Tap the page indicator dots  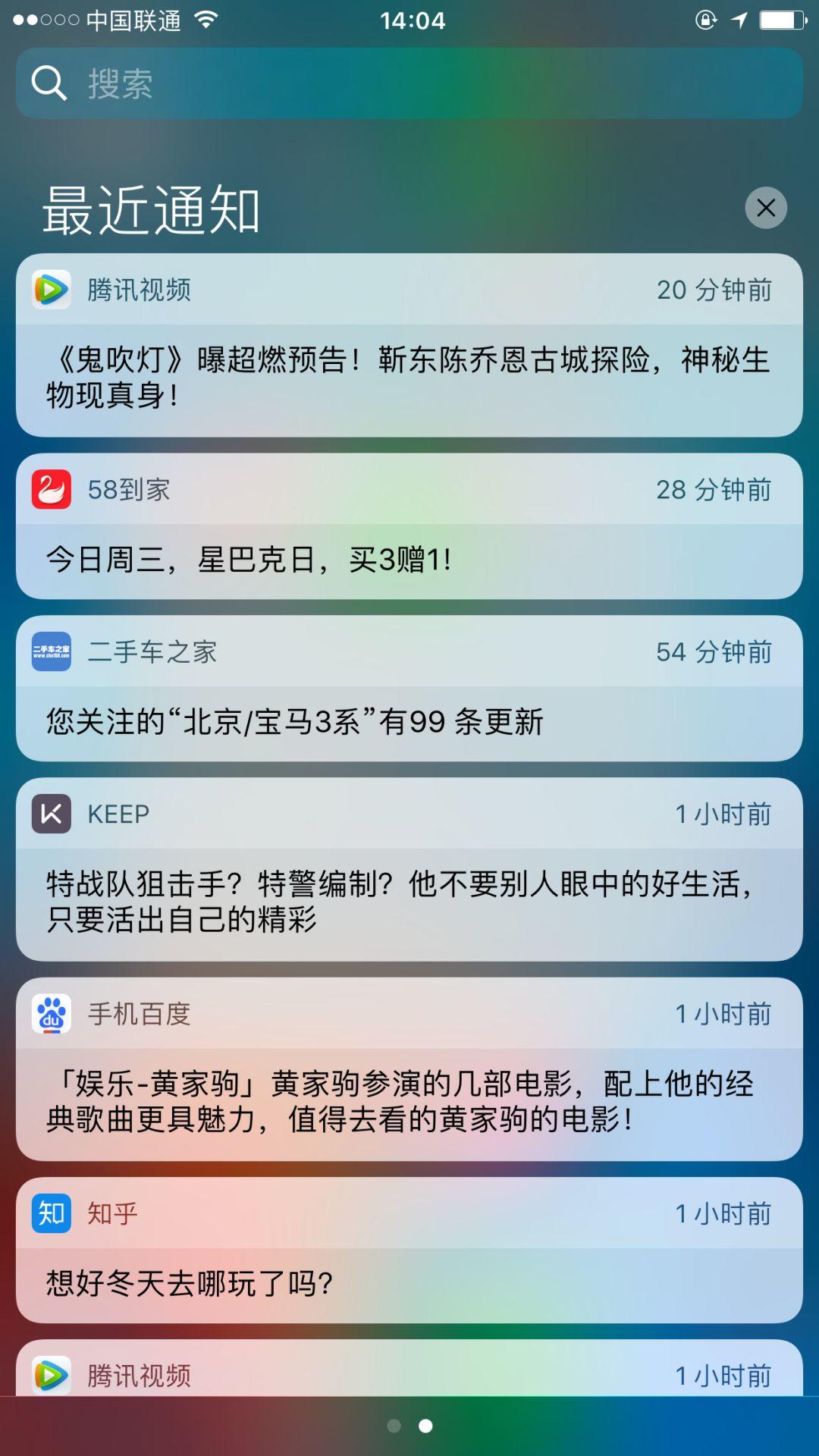(x=409, y=1426)
